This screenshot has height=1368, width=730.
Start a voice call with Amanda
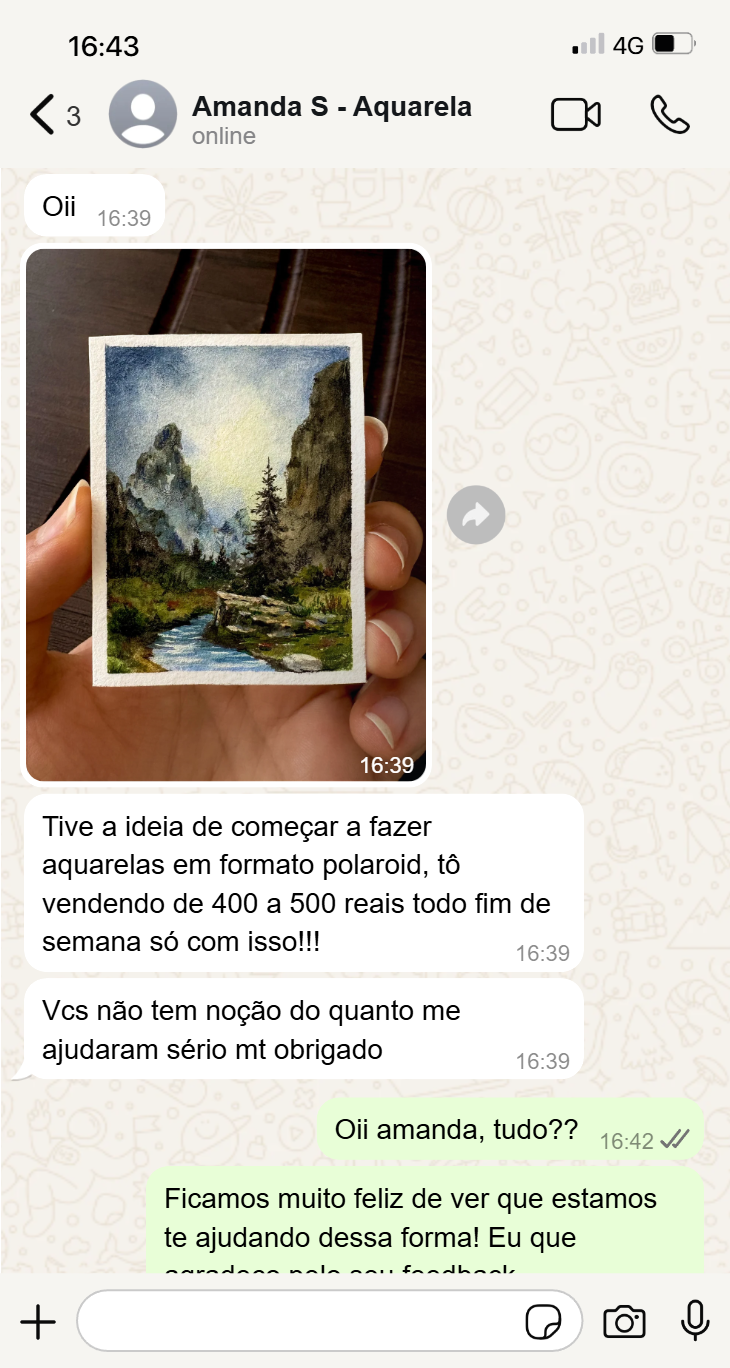669,115
